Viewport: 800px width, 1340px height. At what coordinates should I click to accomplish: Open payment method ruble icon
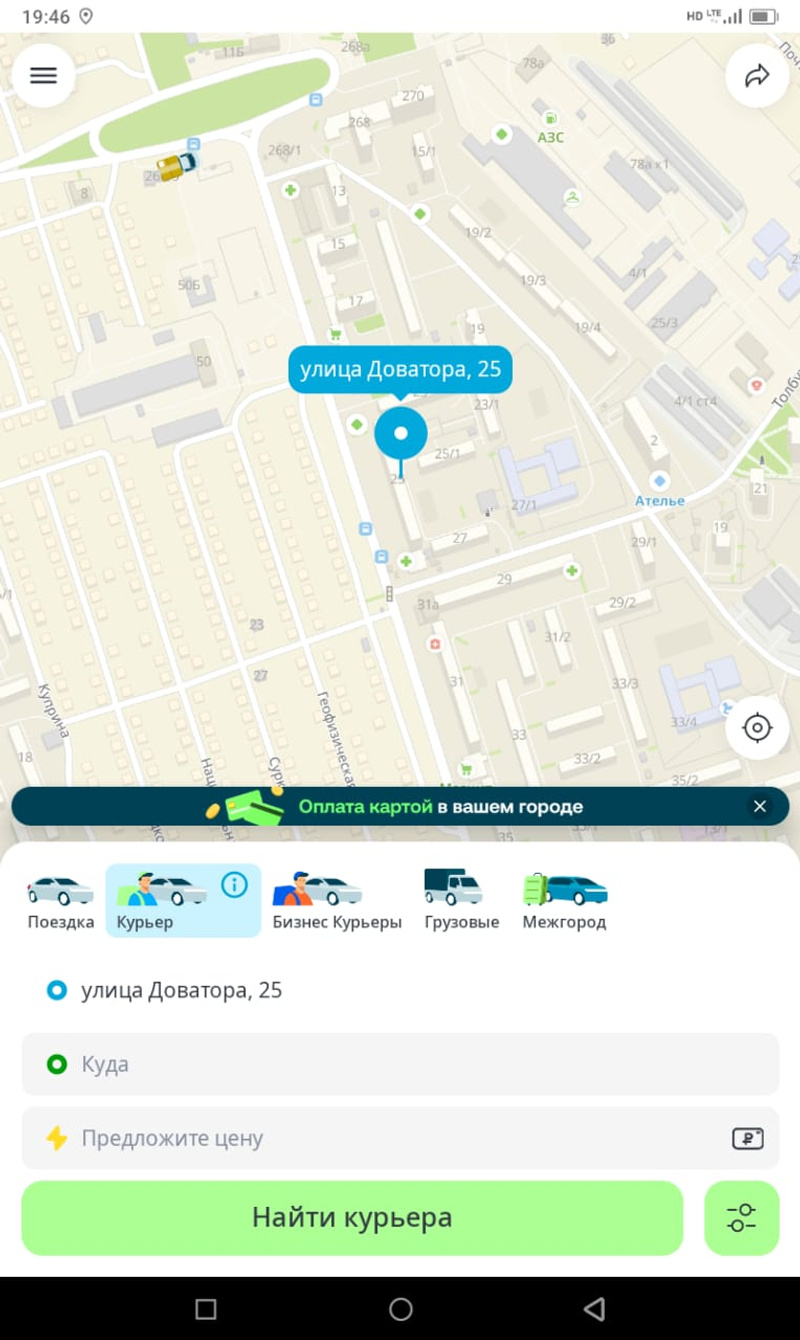pos(747,1138)
